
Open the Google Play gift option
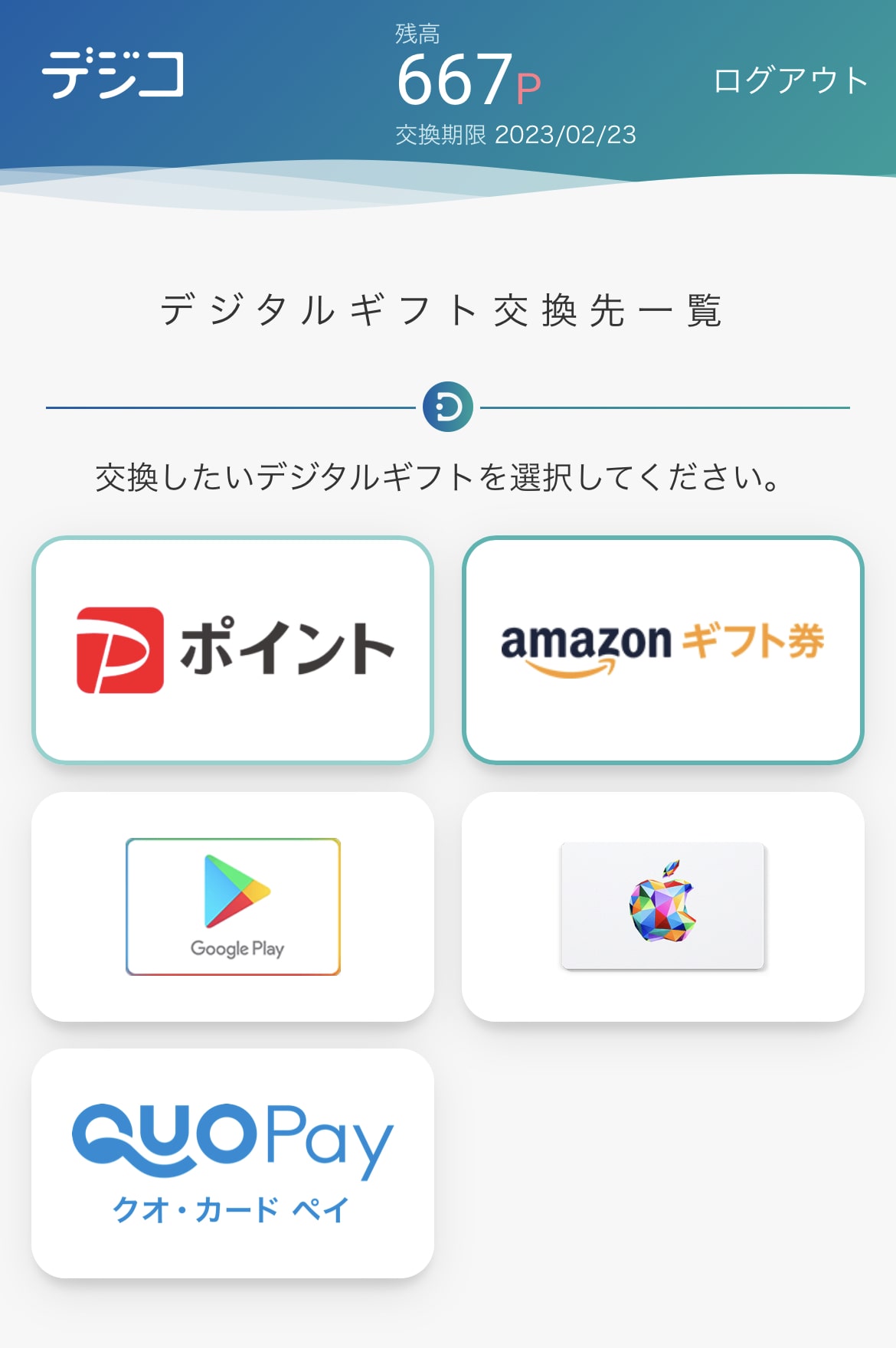point(233,907)
